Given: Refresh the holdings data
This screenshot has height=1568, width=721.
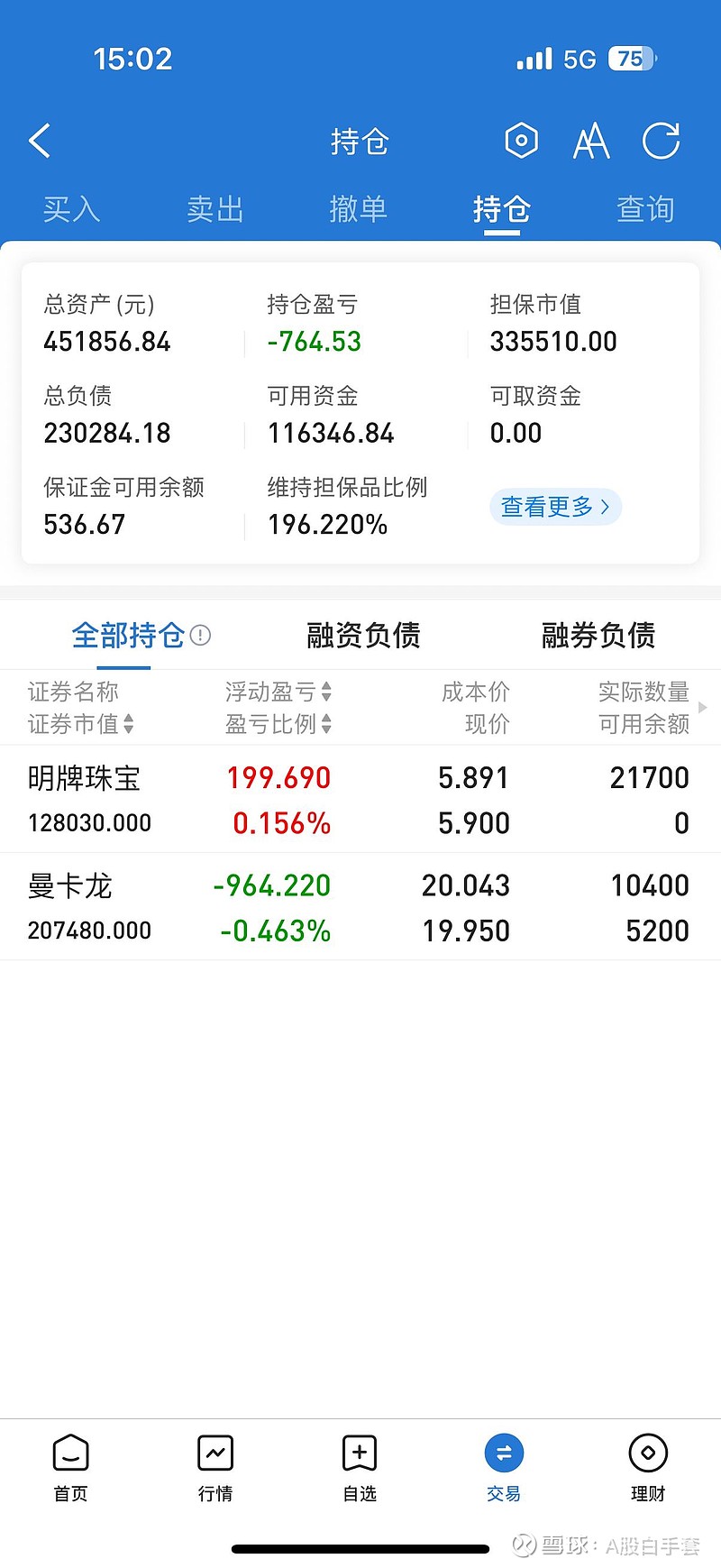Looking at the screenshot, I should [x=661, y=141].
